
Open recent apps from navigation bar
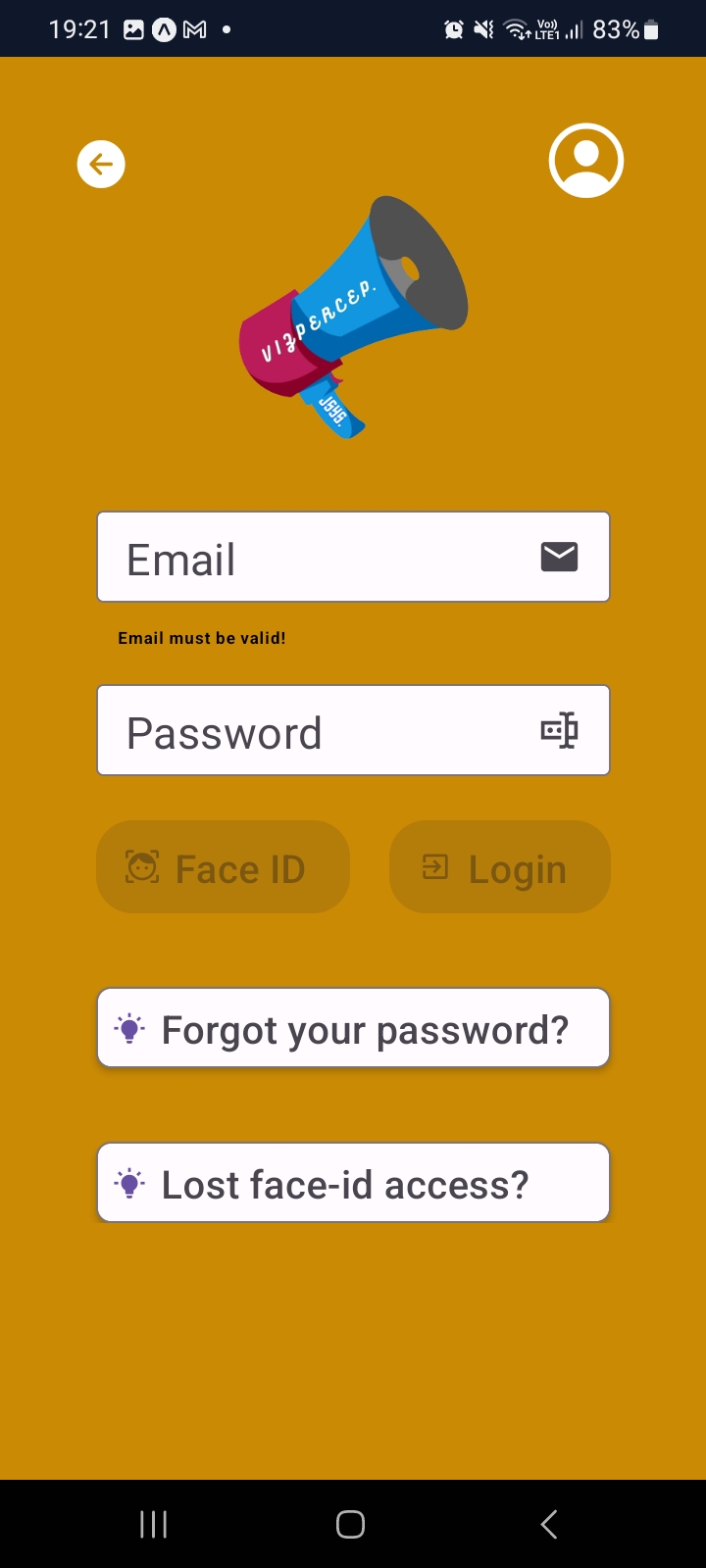154,1524
